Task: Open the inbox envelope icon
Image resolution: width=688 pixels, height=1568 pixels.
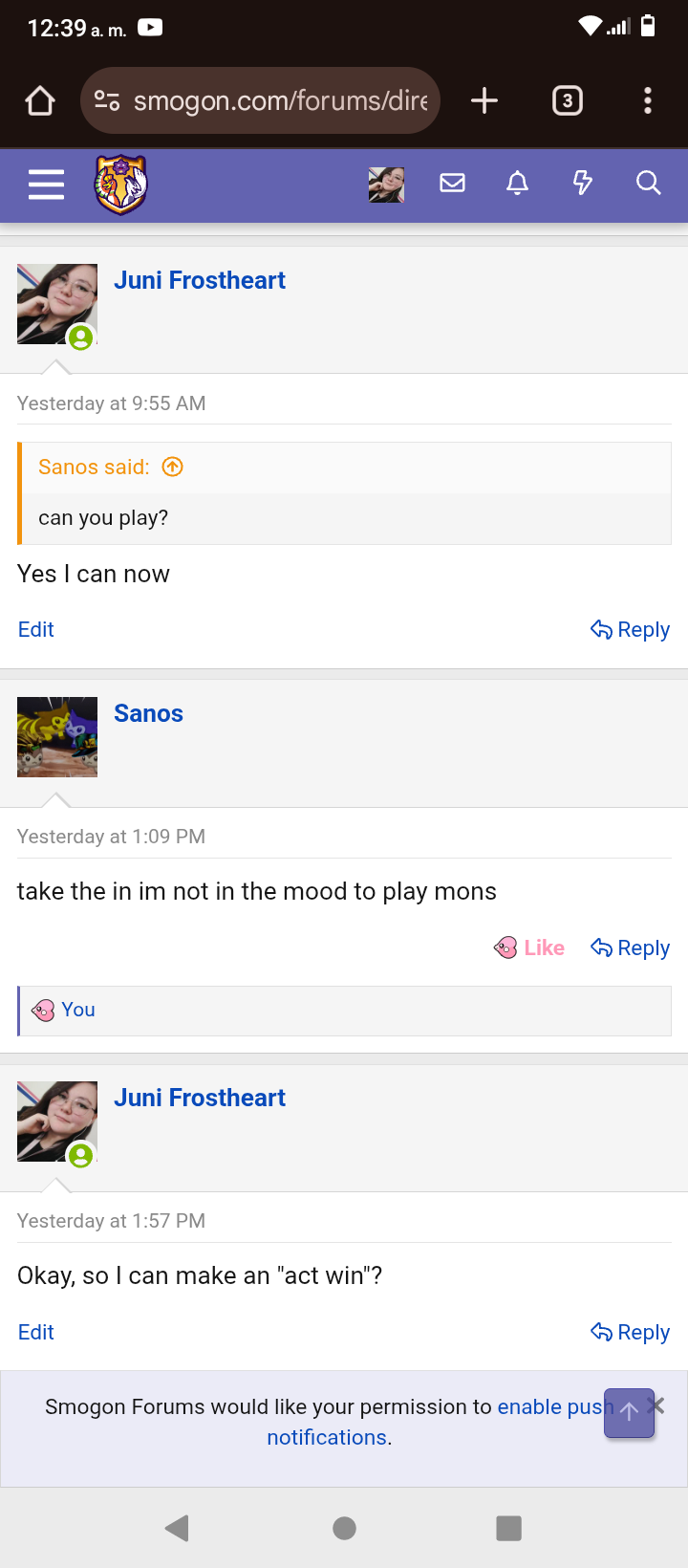Action: [452, 183]
